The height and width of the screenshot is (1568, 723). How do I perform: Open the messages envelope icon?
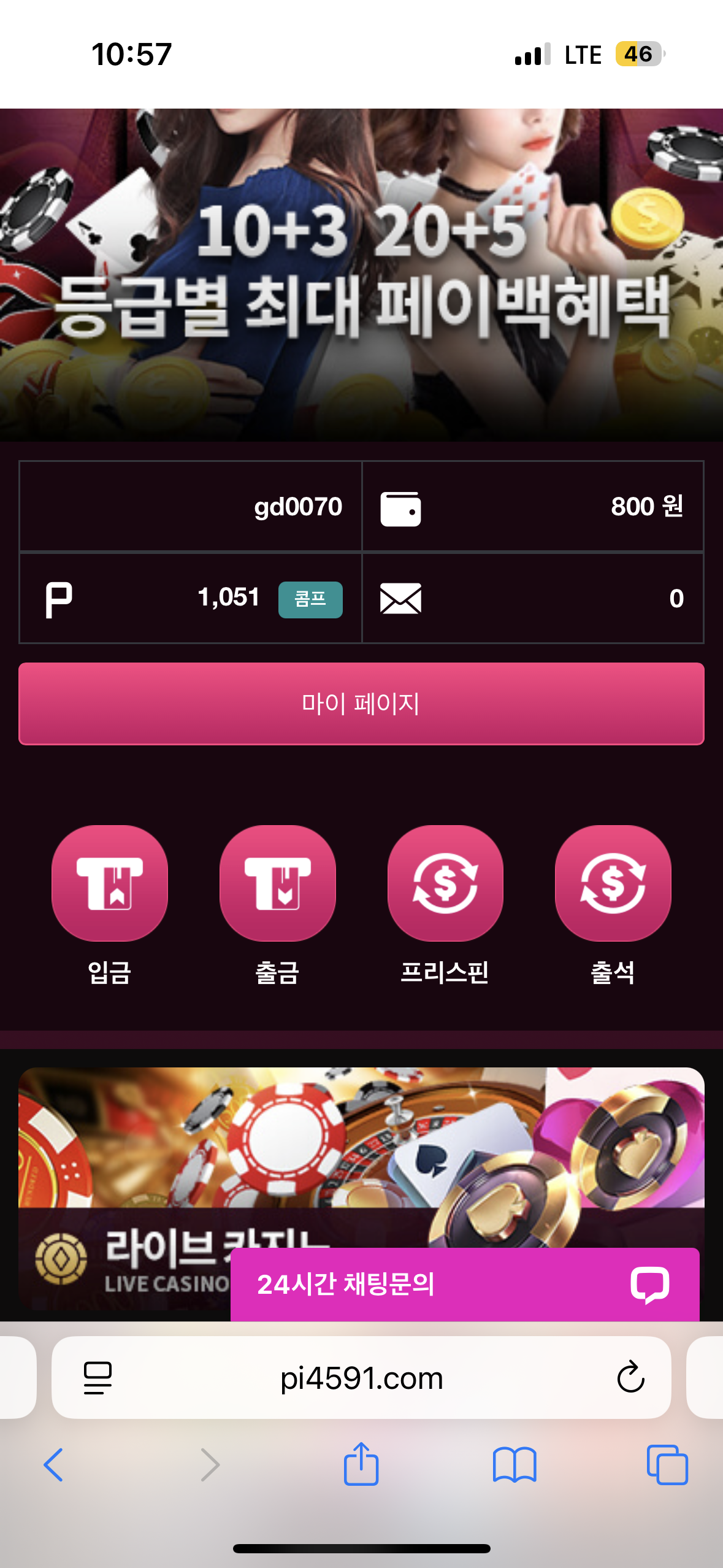400,599
